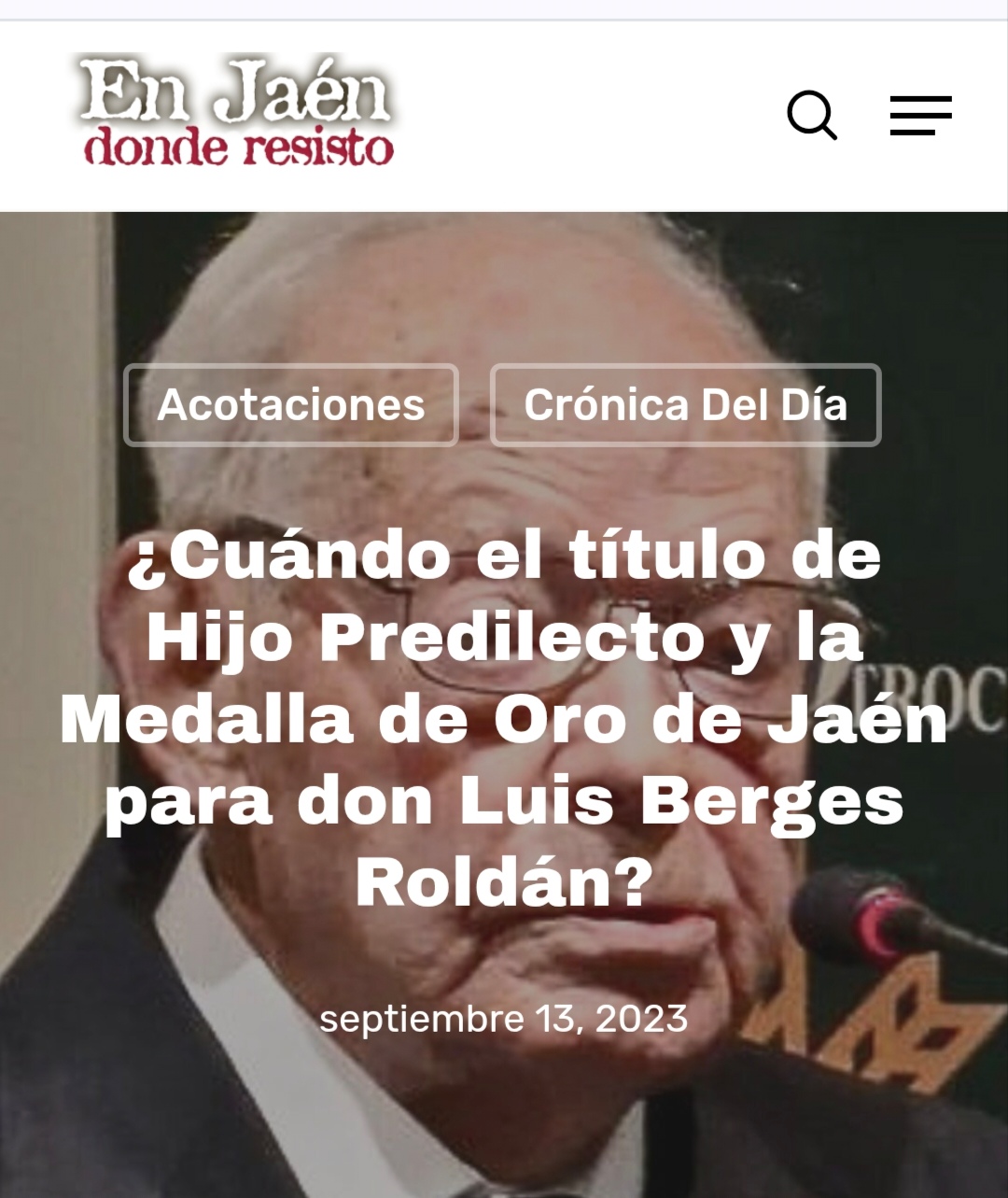Screen dimensions: 1008x1198
Task: Select the Acotaciones category chip
Action: click(x=291, y=405)
